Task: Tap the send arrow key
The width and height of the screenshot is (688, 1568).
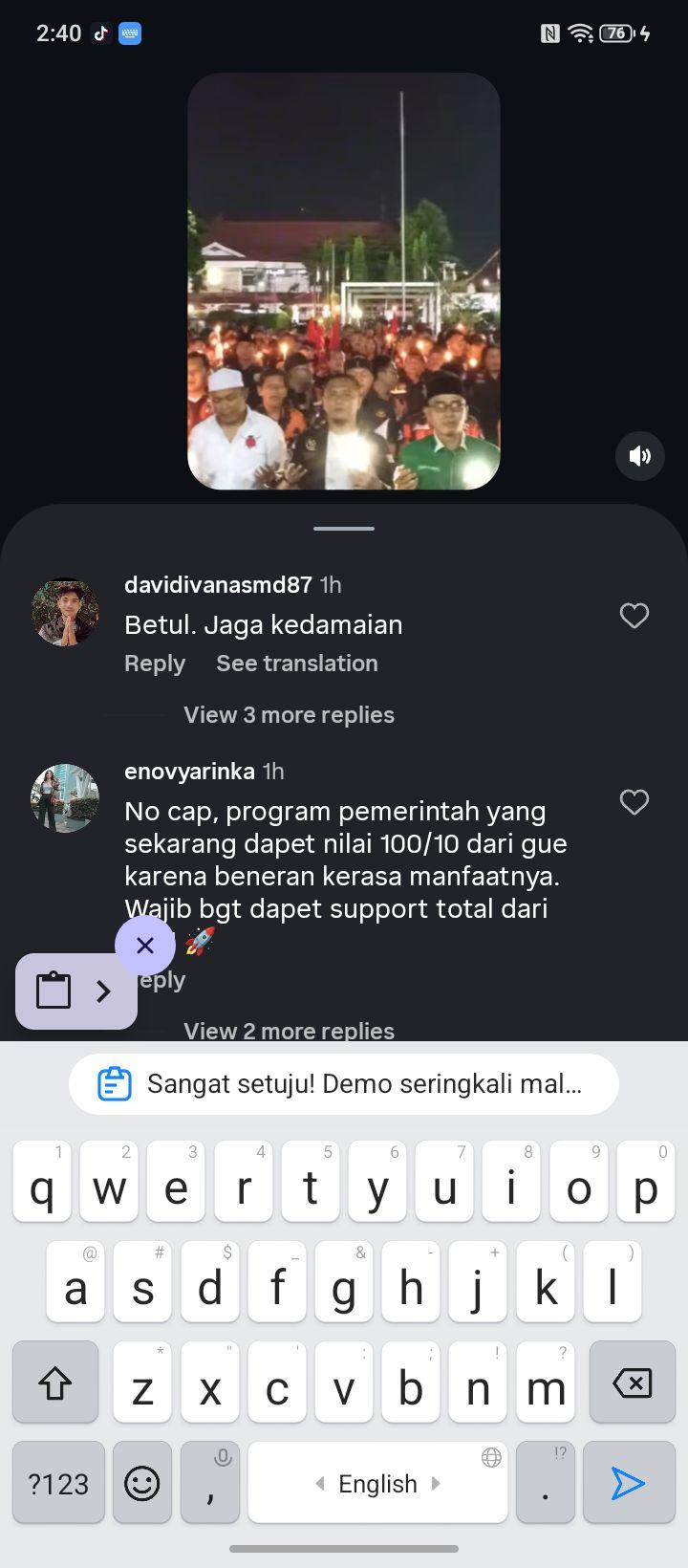Action: 628,1483
